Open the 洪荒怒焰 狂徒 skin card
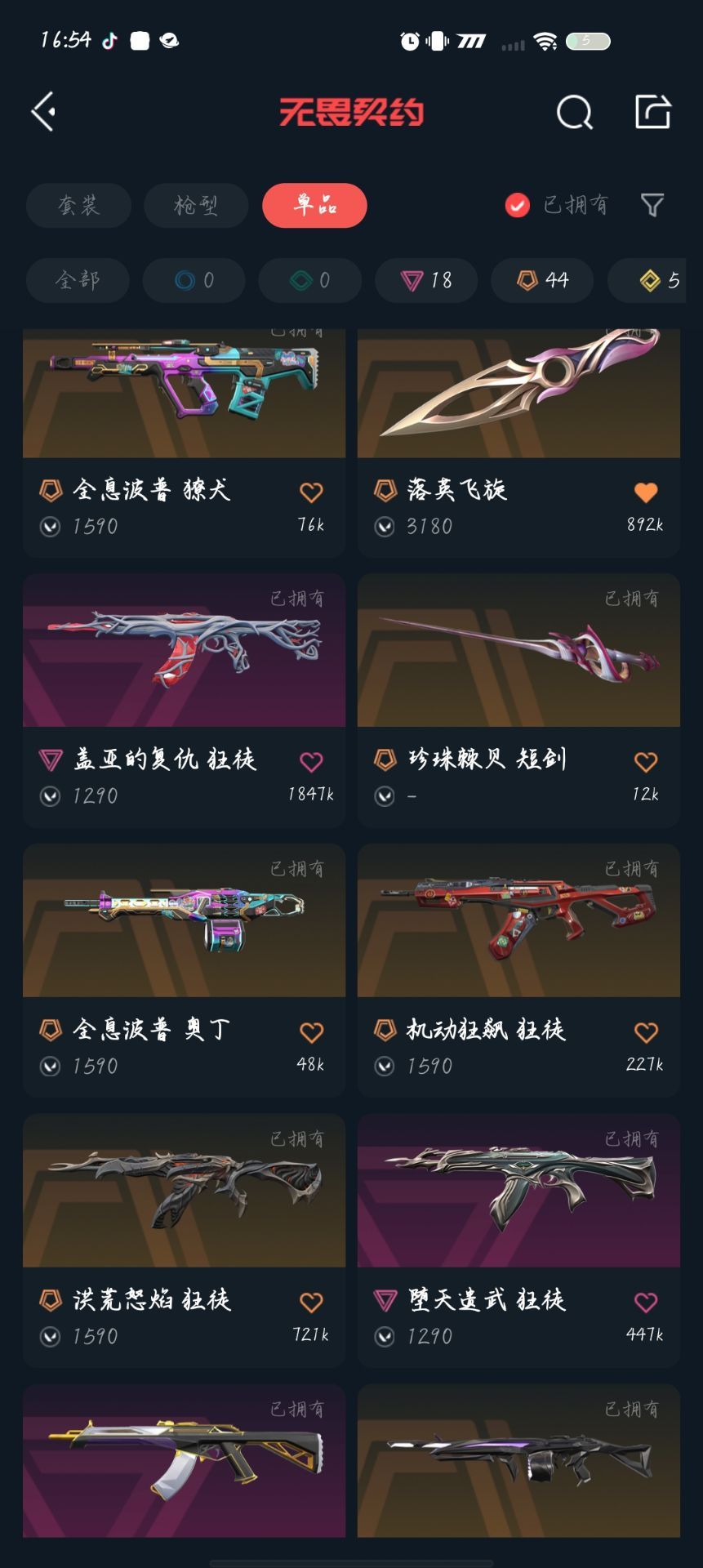 (184, 1241)
